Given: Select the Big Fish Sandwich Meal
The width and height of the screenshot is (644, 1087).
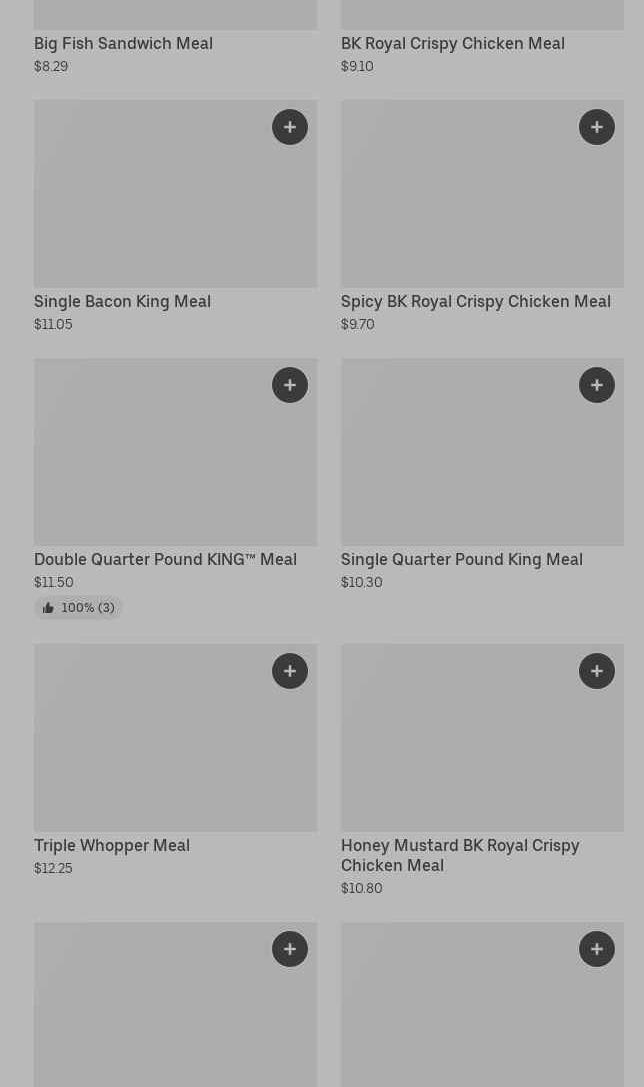Looking at the screenshot, I should 123,43.
